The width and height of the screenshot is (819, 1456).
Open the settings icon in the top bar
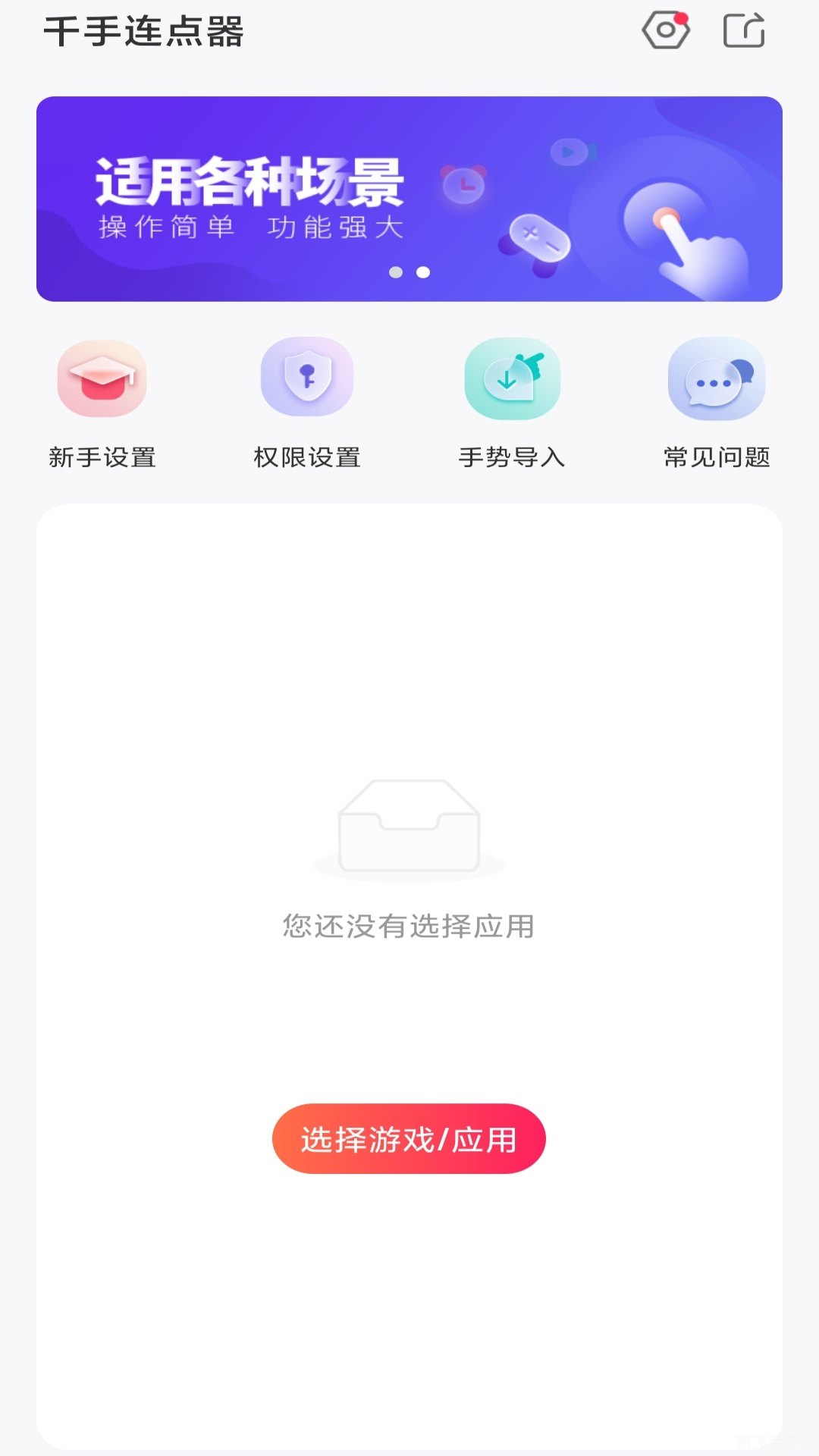665,32
